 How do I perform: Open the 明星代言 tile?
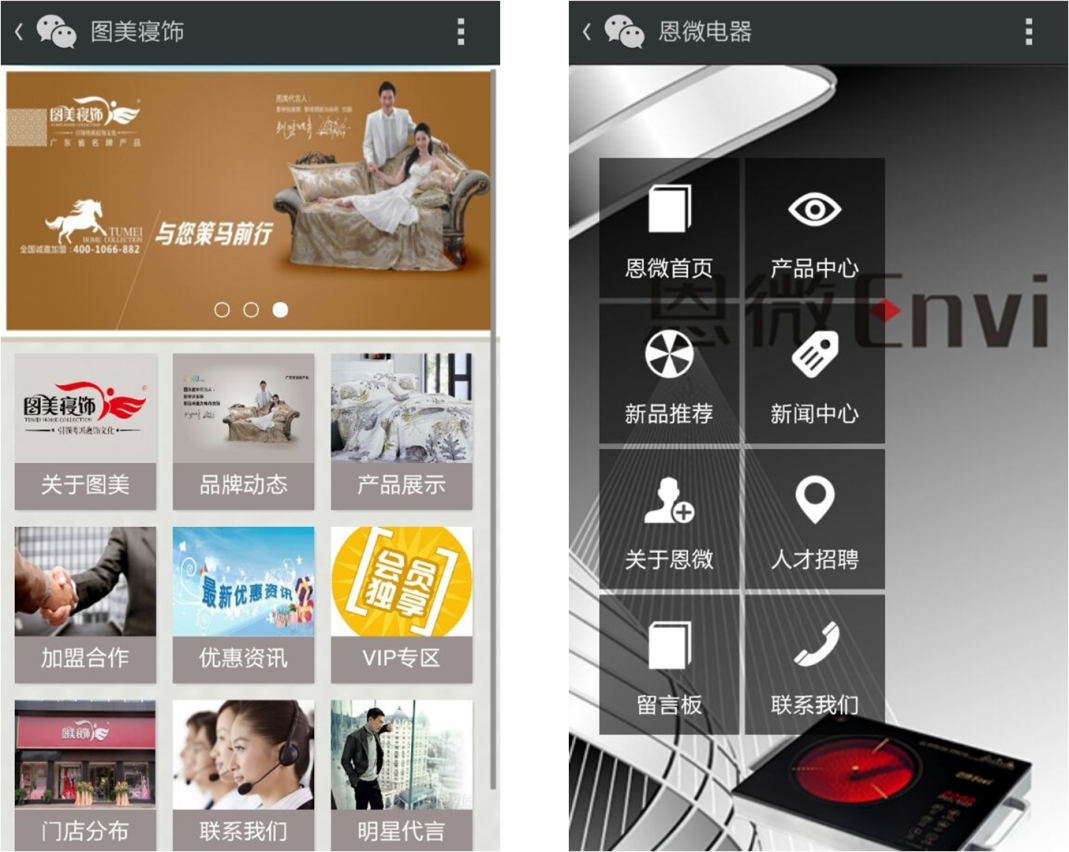point(401,775)
